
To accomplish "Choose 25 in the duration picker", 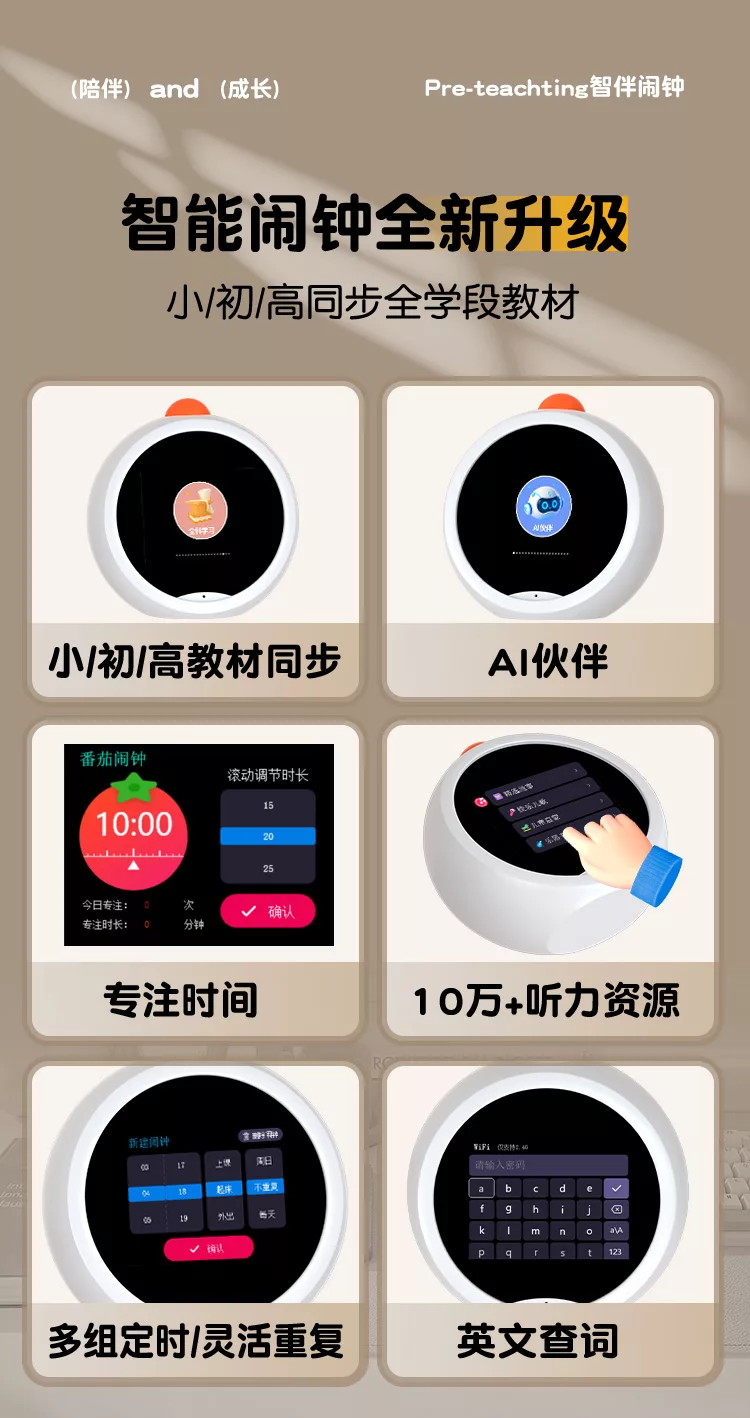I will pyautogui.click(x=268, y=869).
